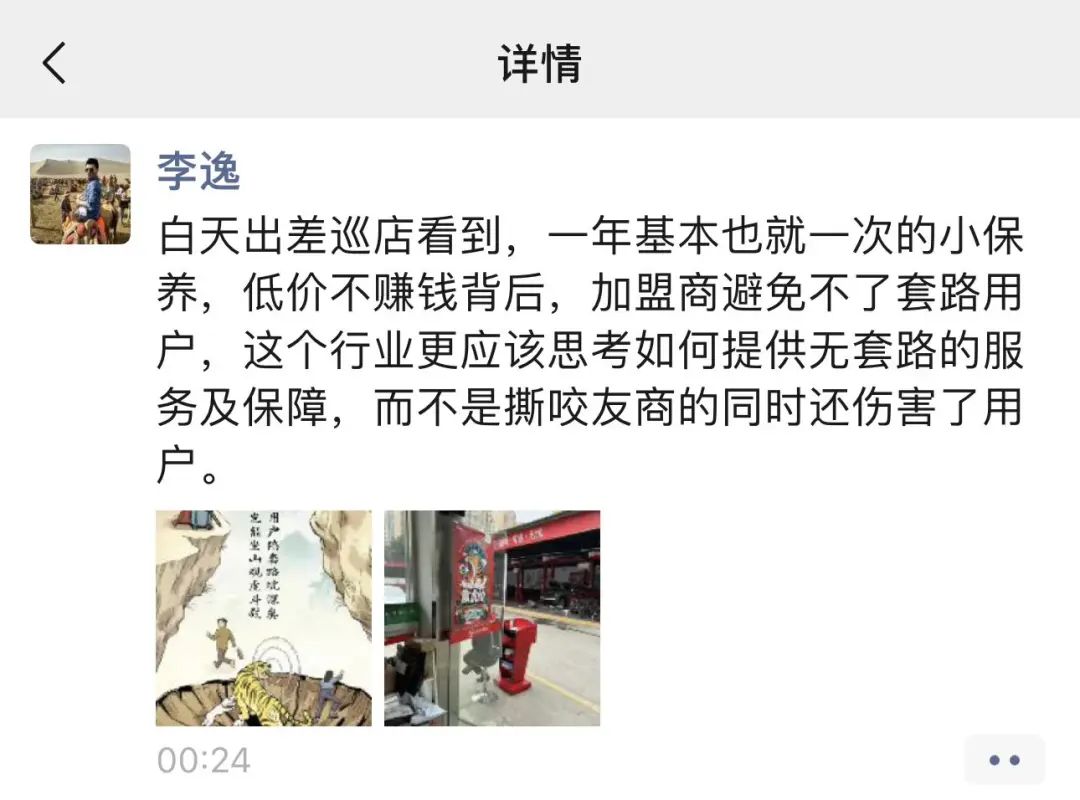Open the 李逸 username link

pos(199,171)
